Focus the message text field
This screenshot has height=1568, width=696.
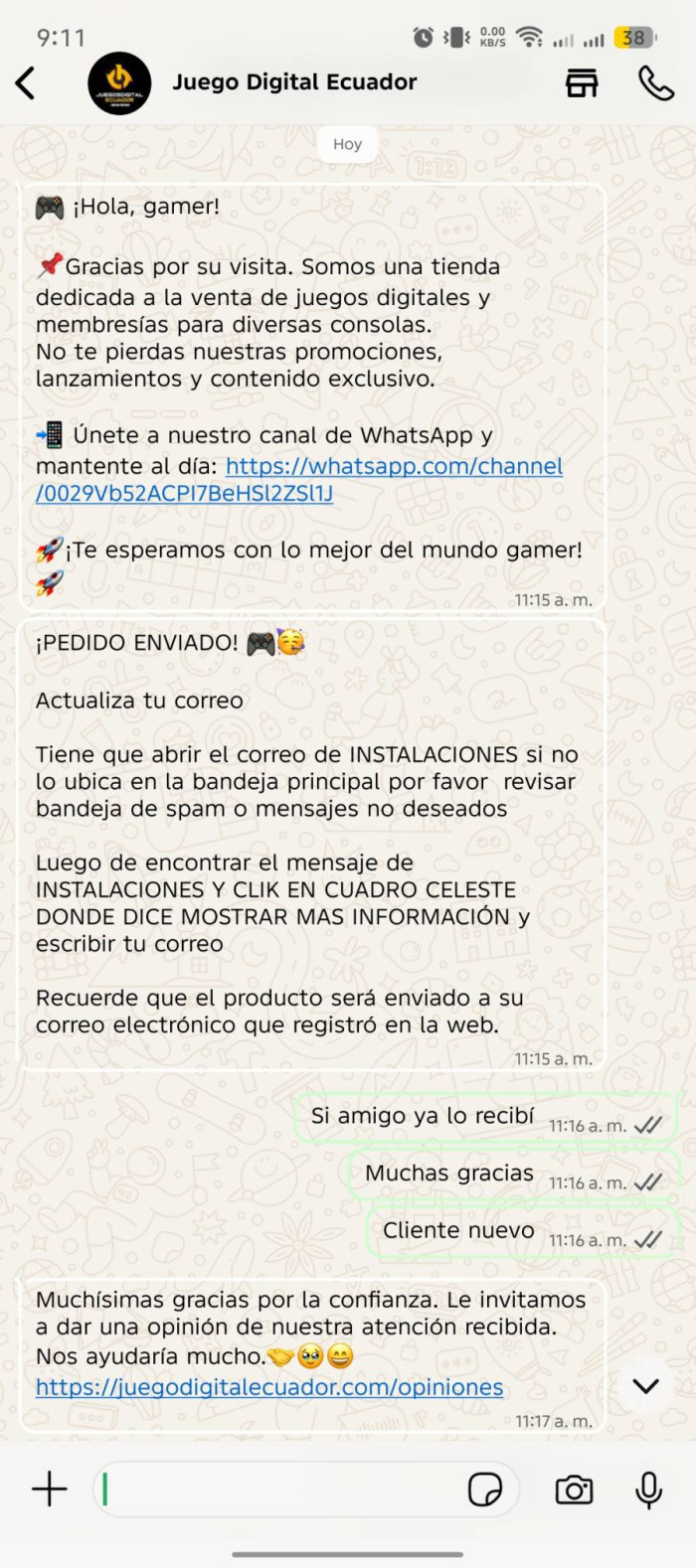pyautogui.click(x=278, y=1489)
